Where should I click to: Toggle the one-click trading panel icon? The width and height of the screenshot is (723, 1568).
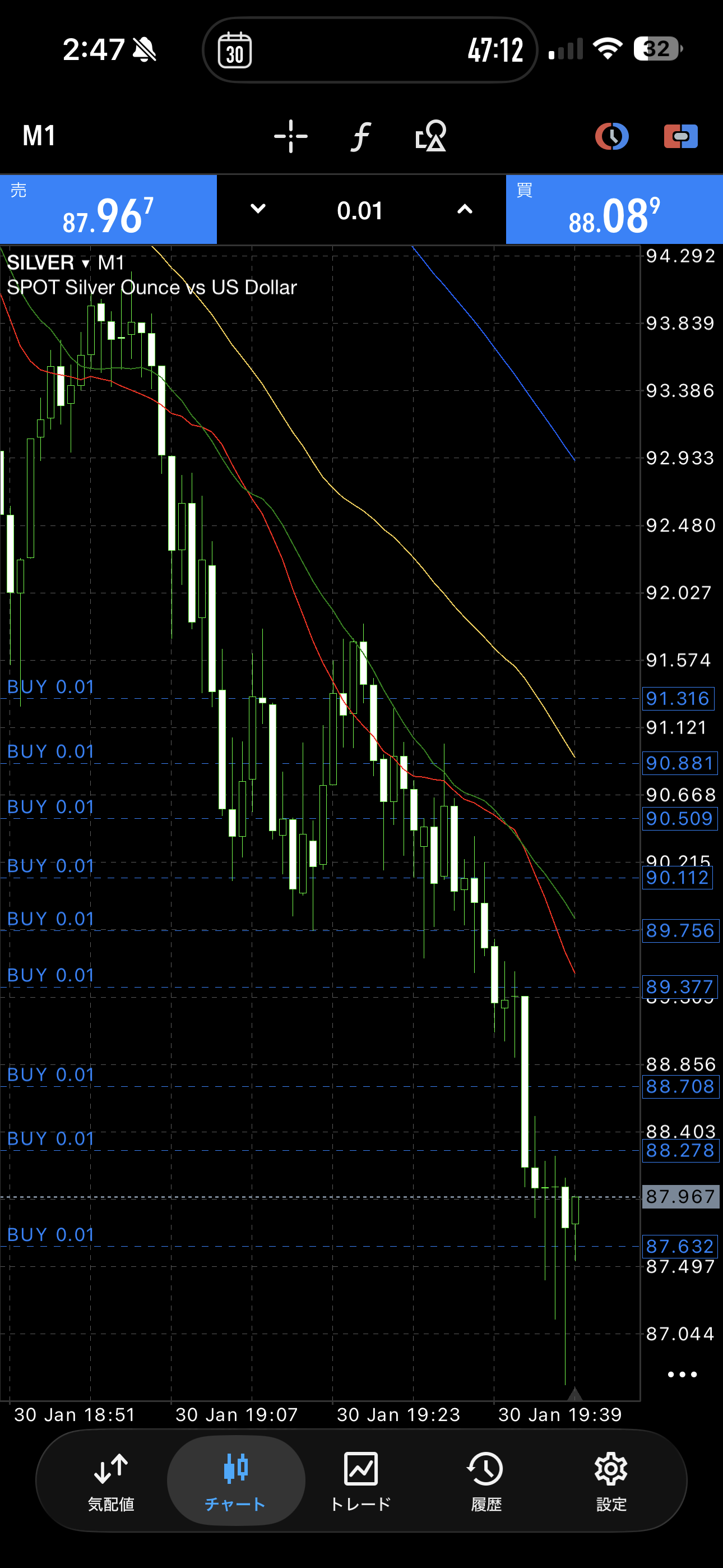680,136
